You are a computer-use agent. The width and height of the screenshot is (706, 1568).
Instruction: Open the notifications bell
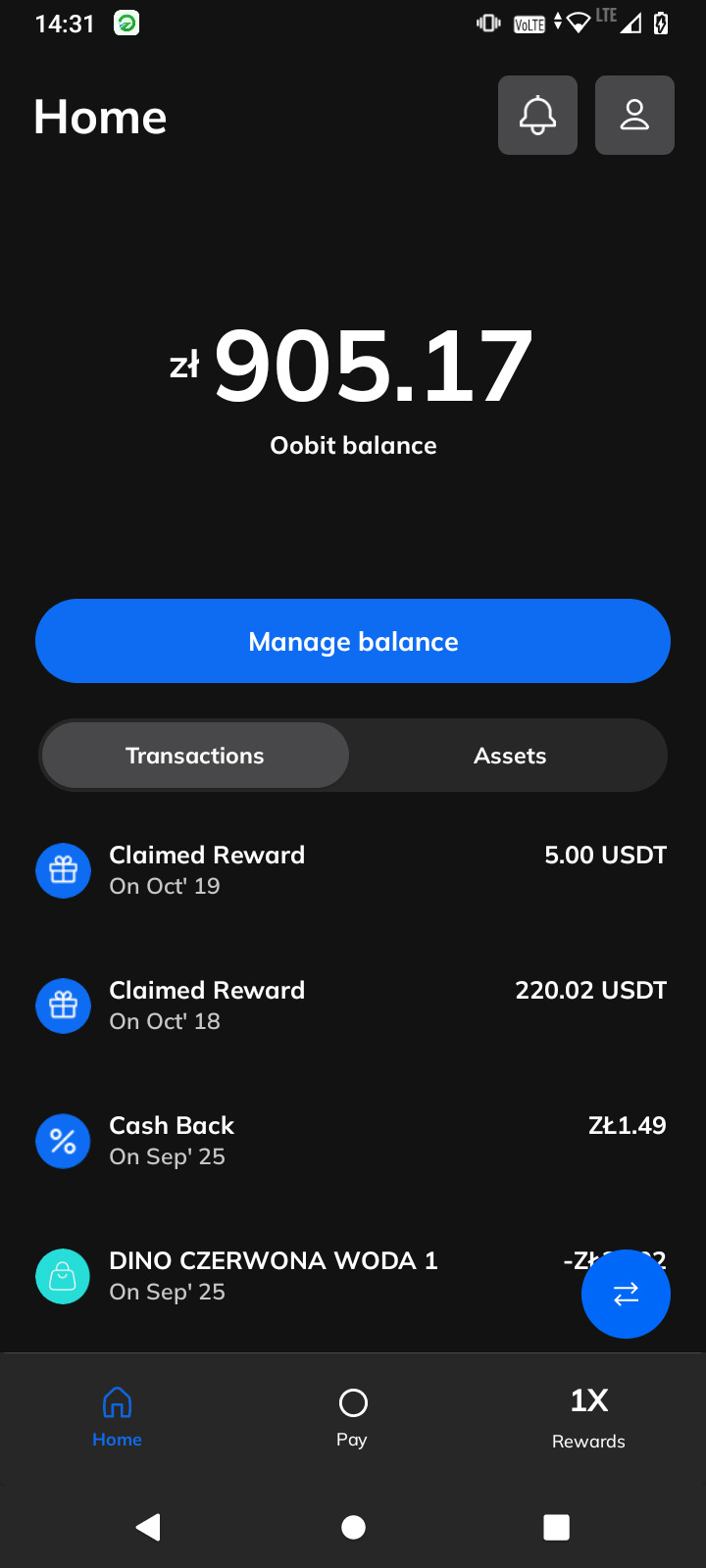[537, 115]
